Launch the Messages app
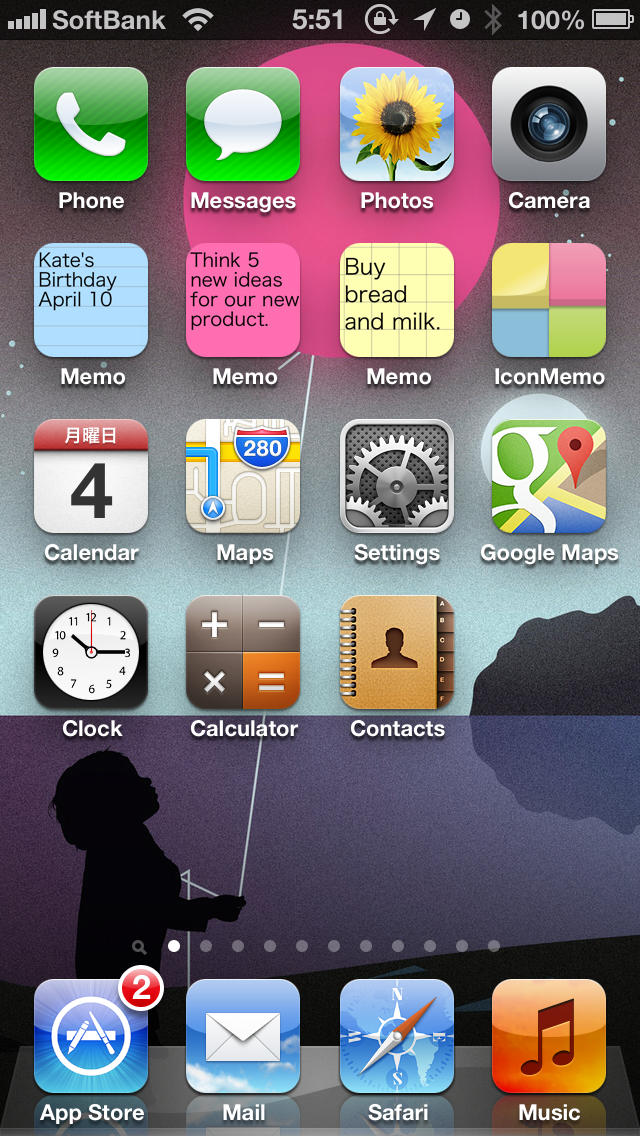The height and width of the screenshot is (1136, 640). [x=243, y=124]
